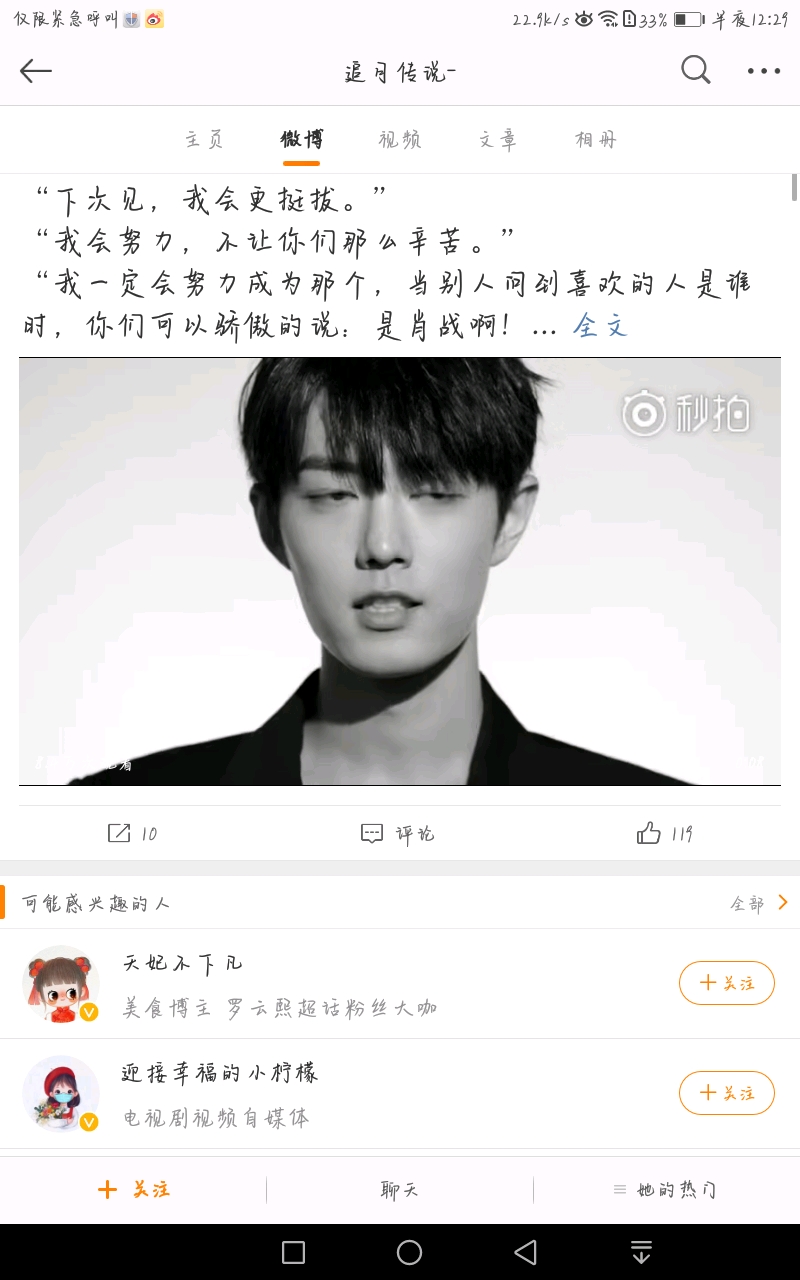Viewport: 800px width, 1280px height.
Task: Switch to the 主页 tab
Action: tap(204, 140)
